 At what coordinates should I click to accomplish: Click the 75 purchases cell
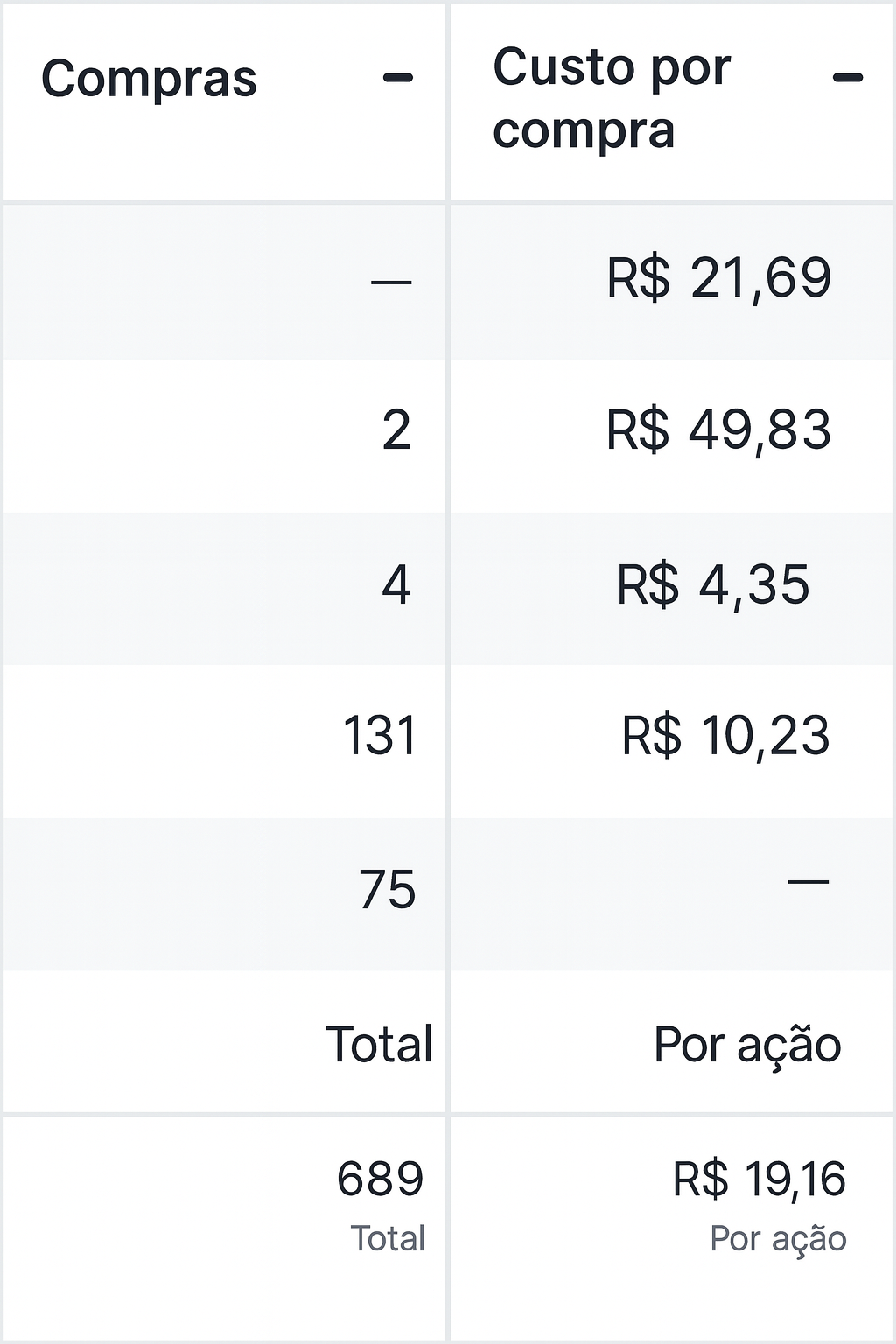[x=390, y=890]
